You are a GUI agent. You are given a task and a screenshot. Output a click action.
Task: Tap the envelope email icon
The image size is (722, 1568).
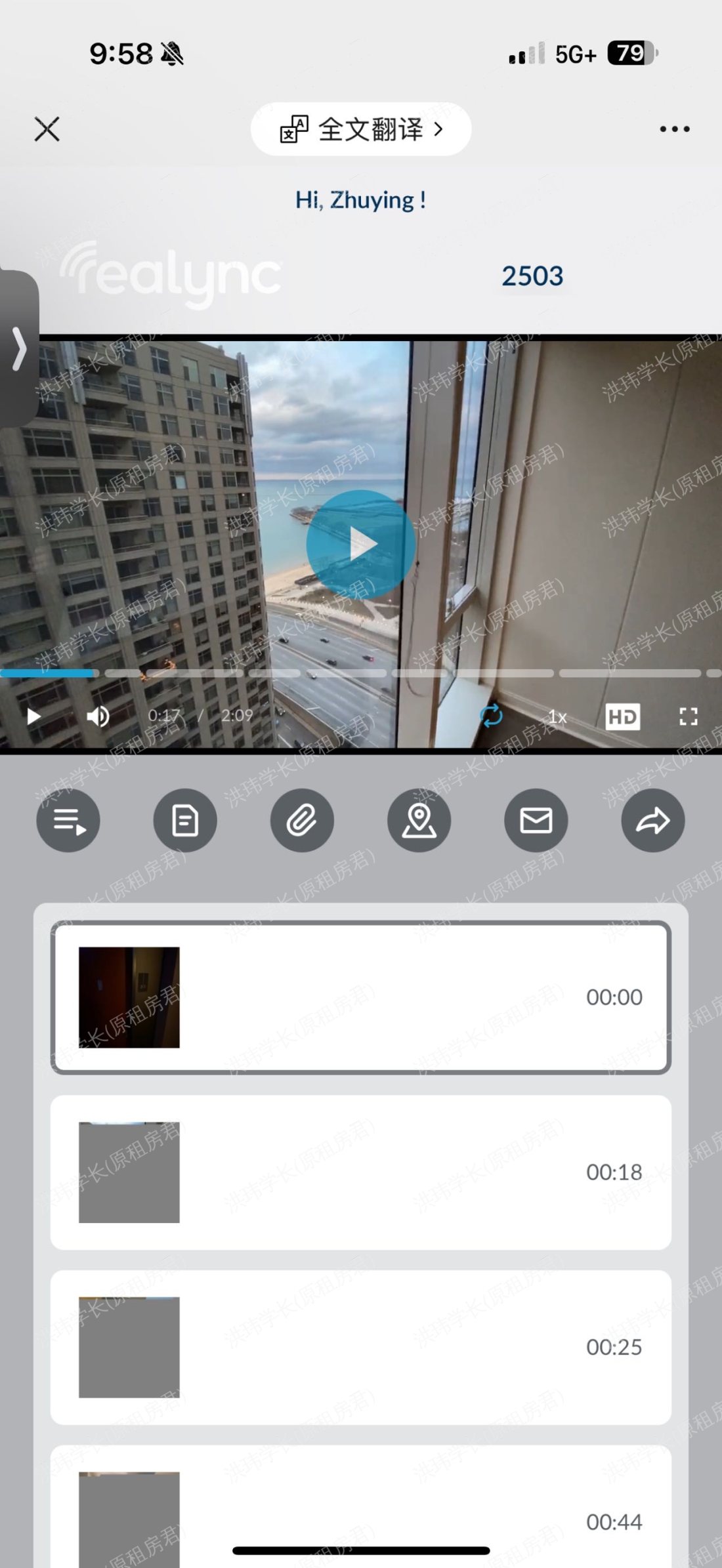(536, 820)
